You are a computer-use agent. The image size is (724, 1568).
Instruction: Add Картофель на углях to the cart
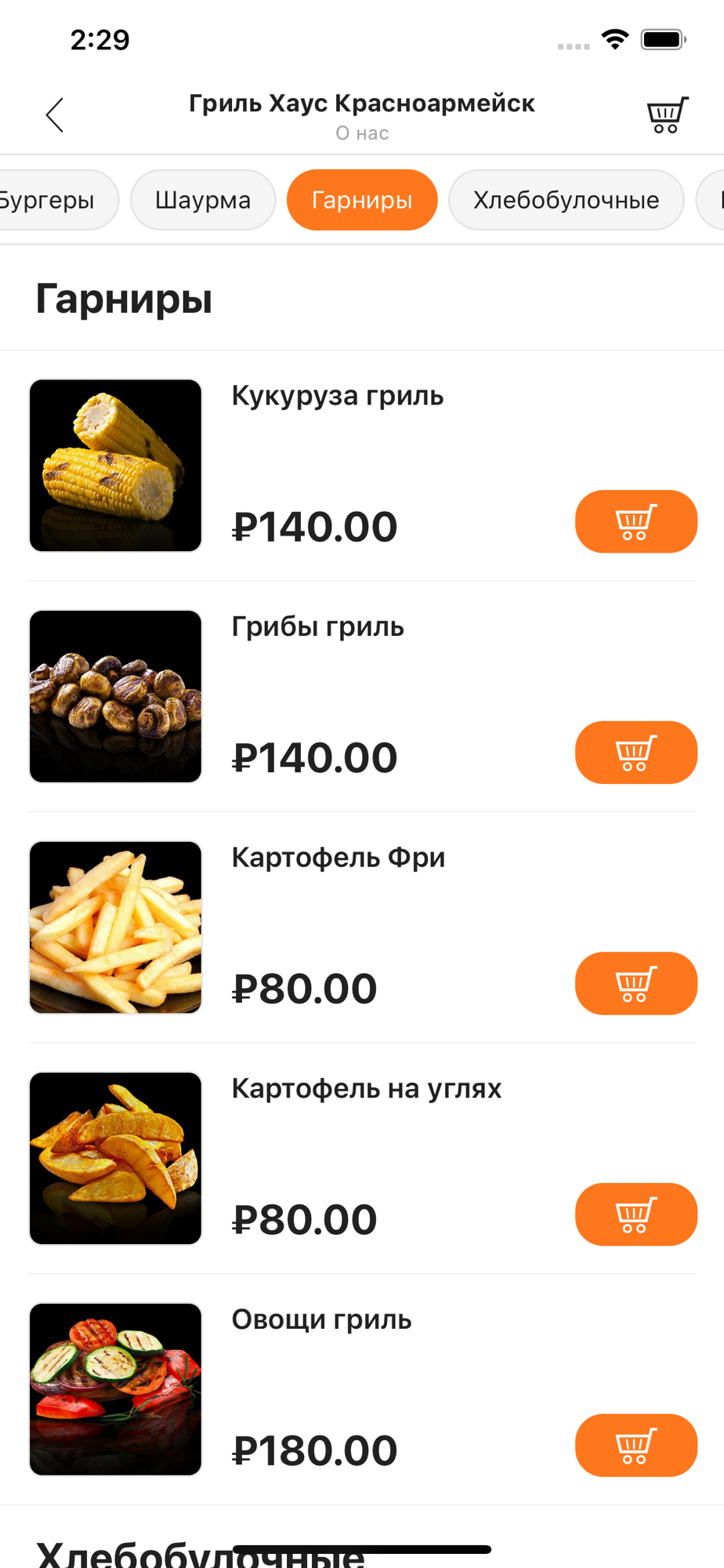pos(636,1214)
